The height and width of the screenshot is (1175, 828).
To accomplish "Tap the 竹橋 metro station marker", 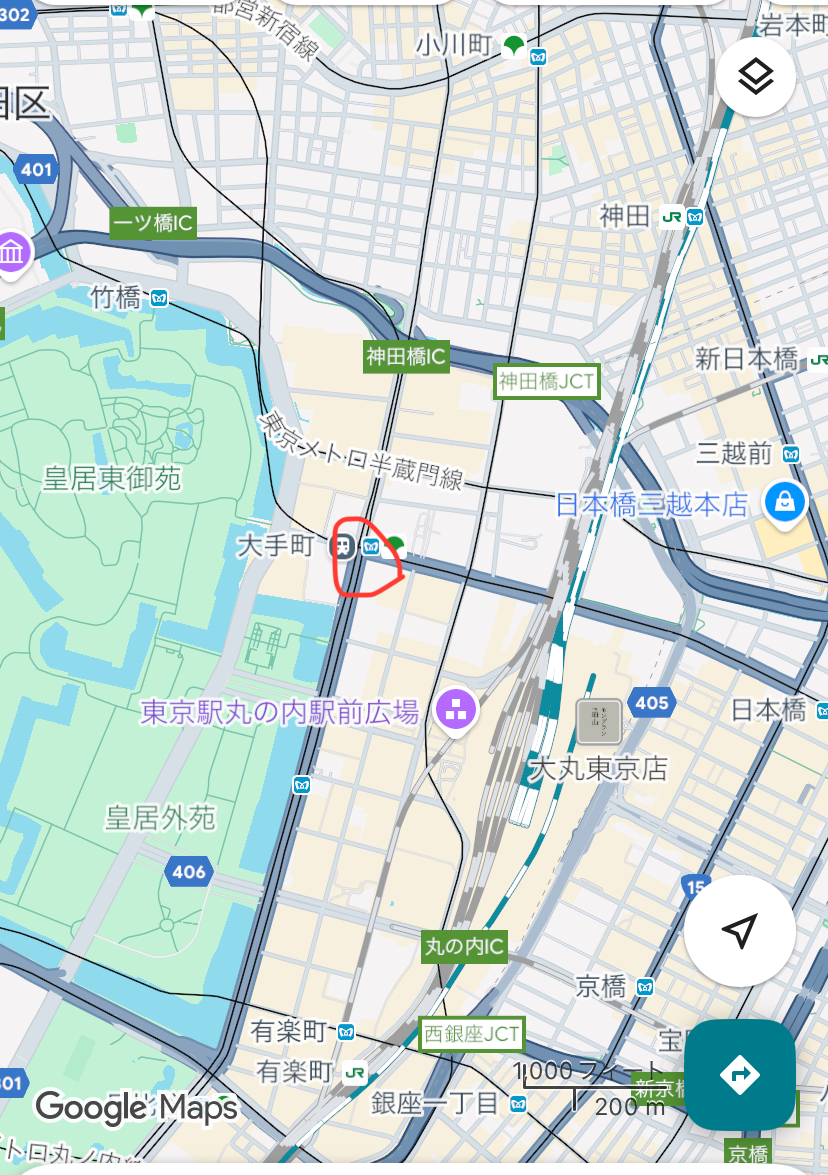I will tap(159, 297).
